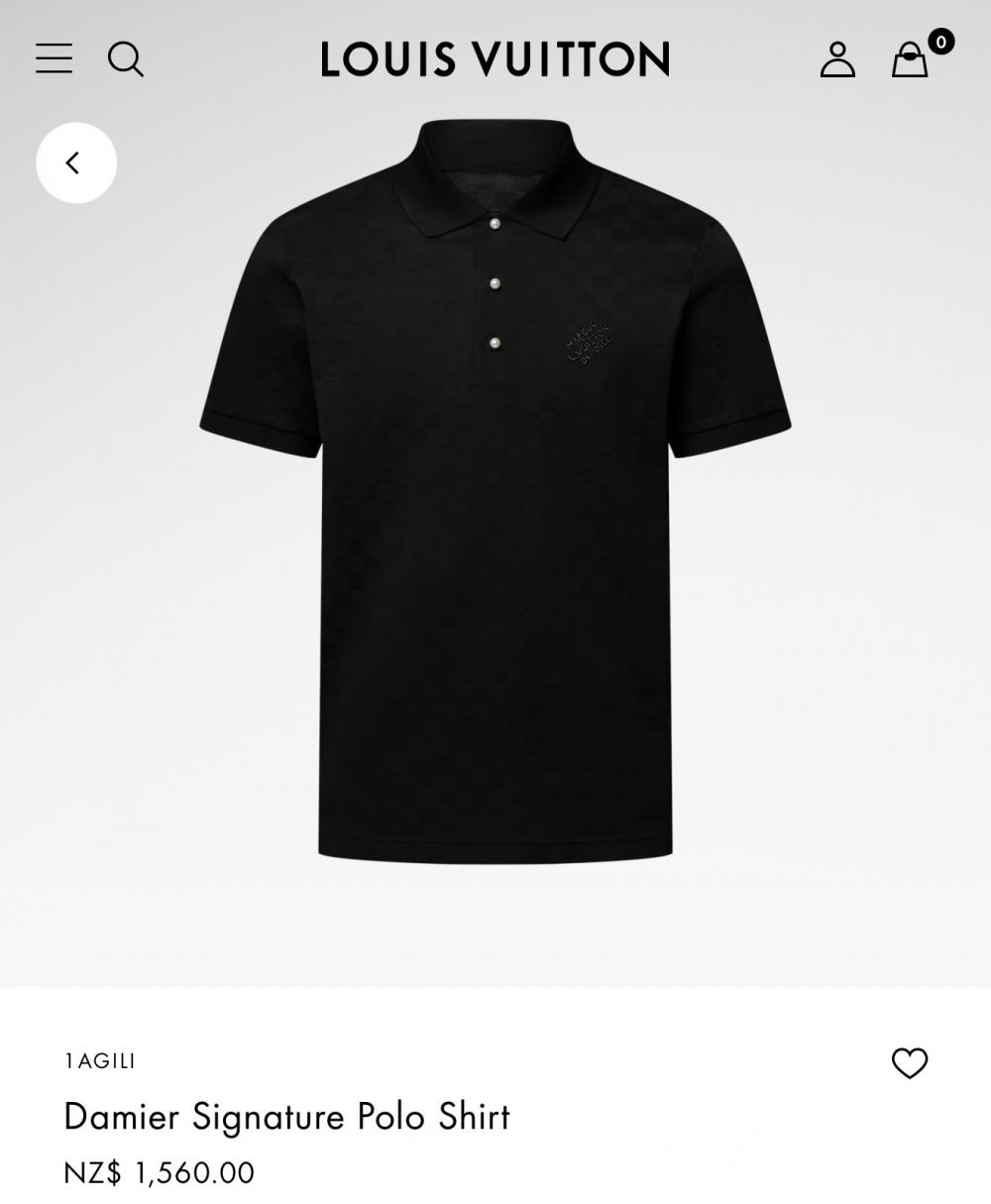Open the hamburger navigation menu
Image resolution: width=991 pixels, height=1204 pixels.
[x=54, y=58]
